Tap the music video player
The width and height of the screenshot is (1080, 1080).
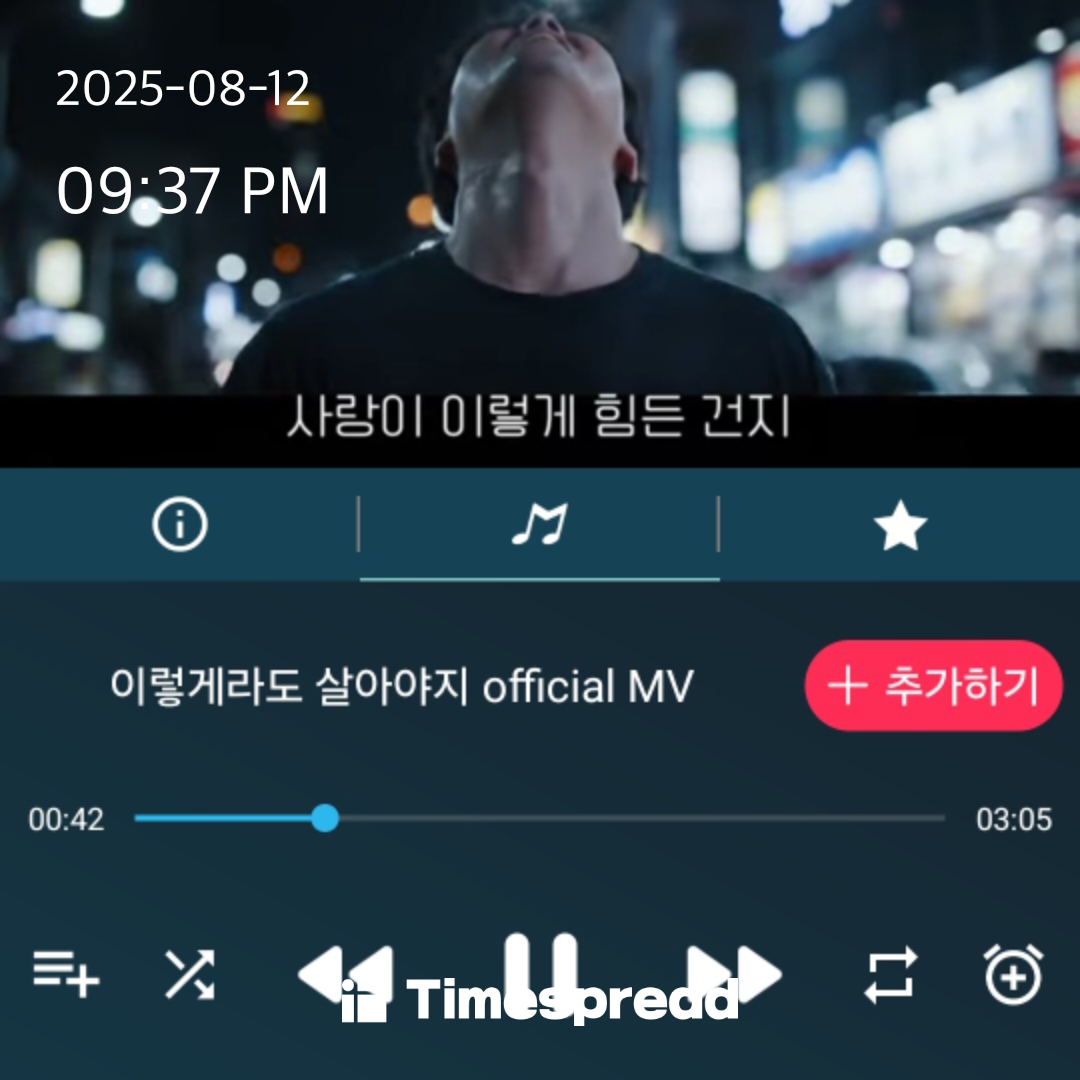click(x=540, y=230)
